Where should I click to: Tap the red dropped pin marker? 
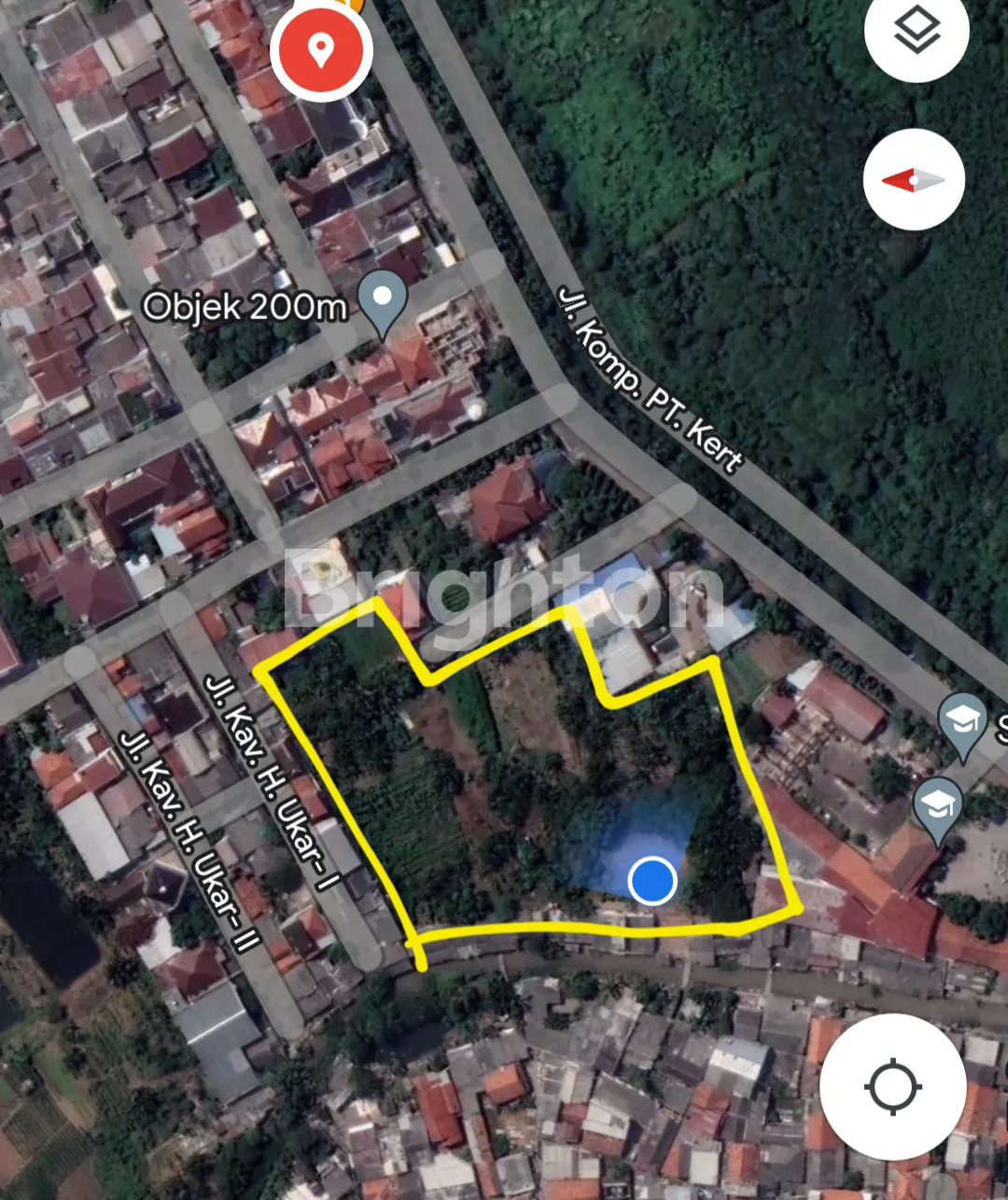322,49
